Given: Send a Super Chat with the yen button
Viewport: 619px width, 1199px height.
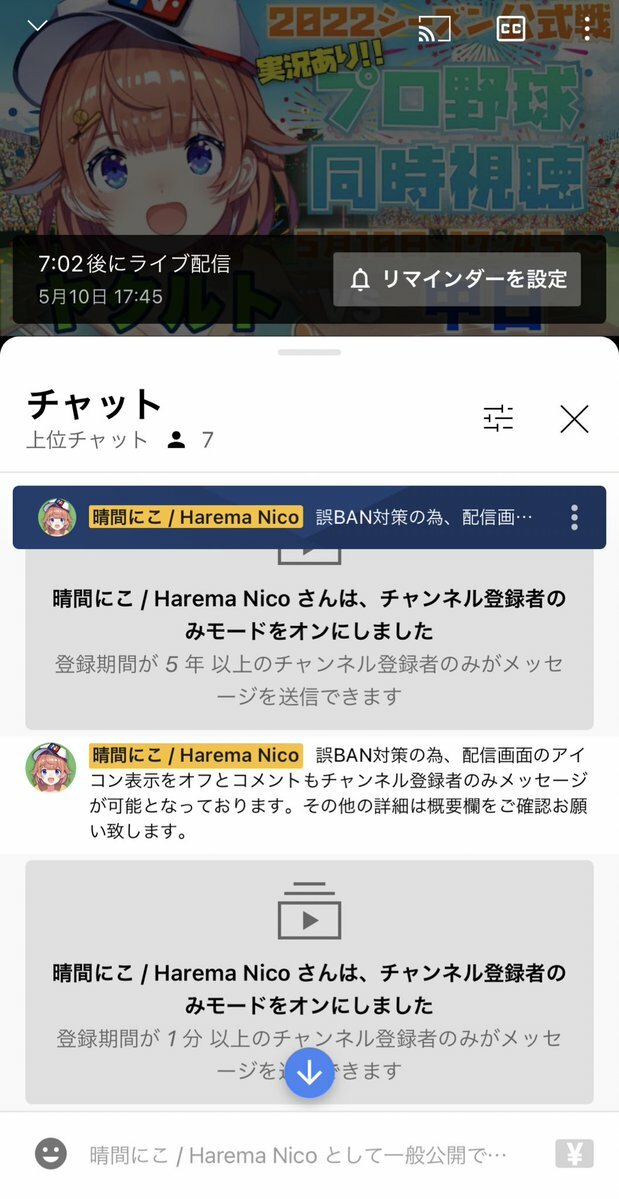Looking at the screenshot, I should tap(574, 1154).
